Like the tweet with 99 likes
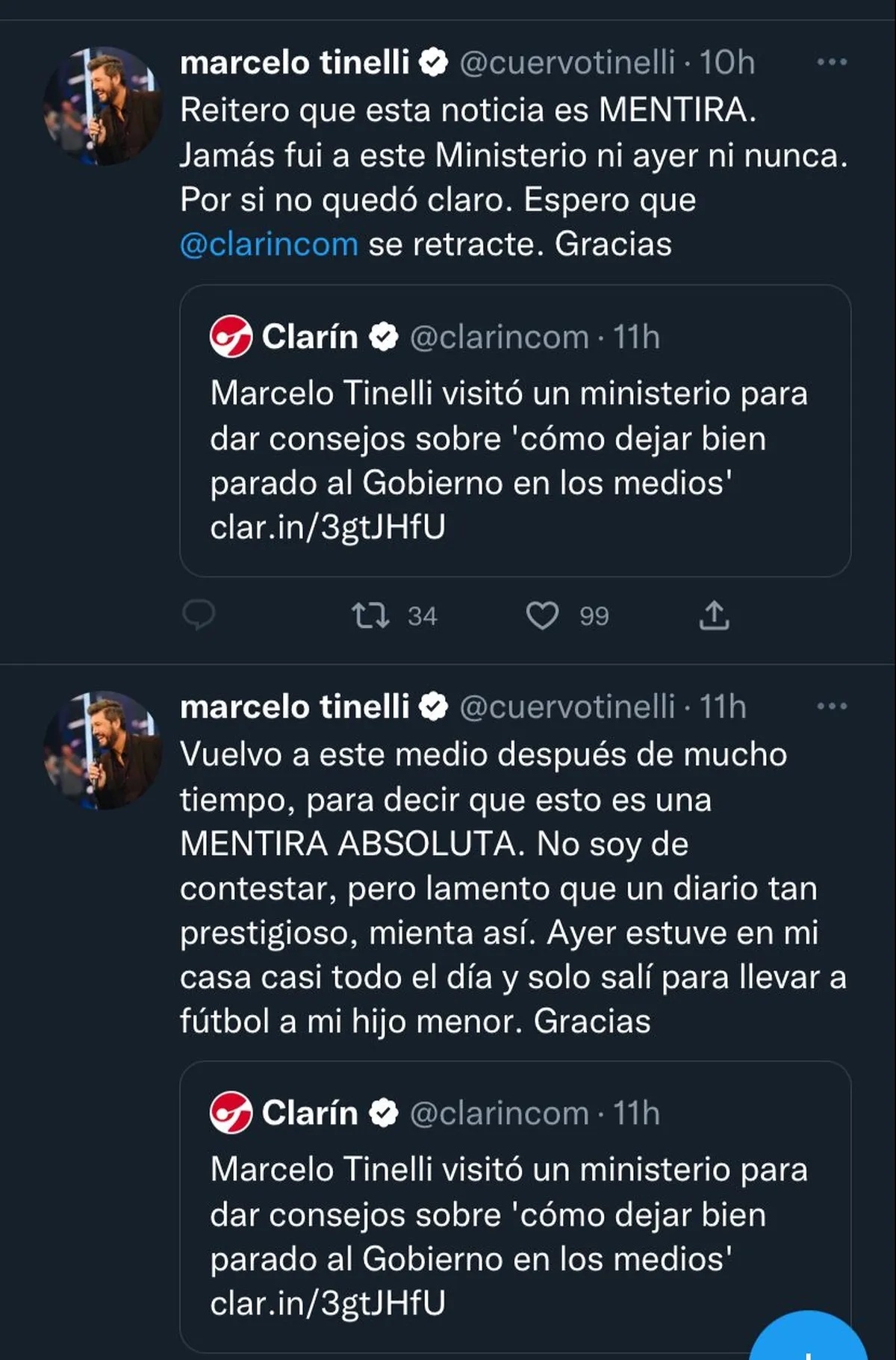Screen dimensions: 896x1360 click(543, 615)
